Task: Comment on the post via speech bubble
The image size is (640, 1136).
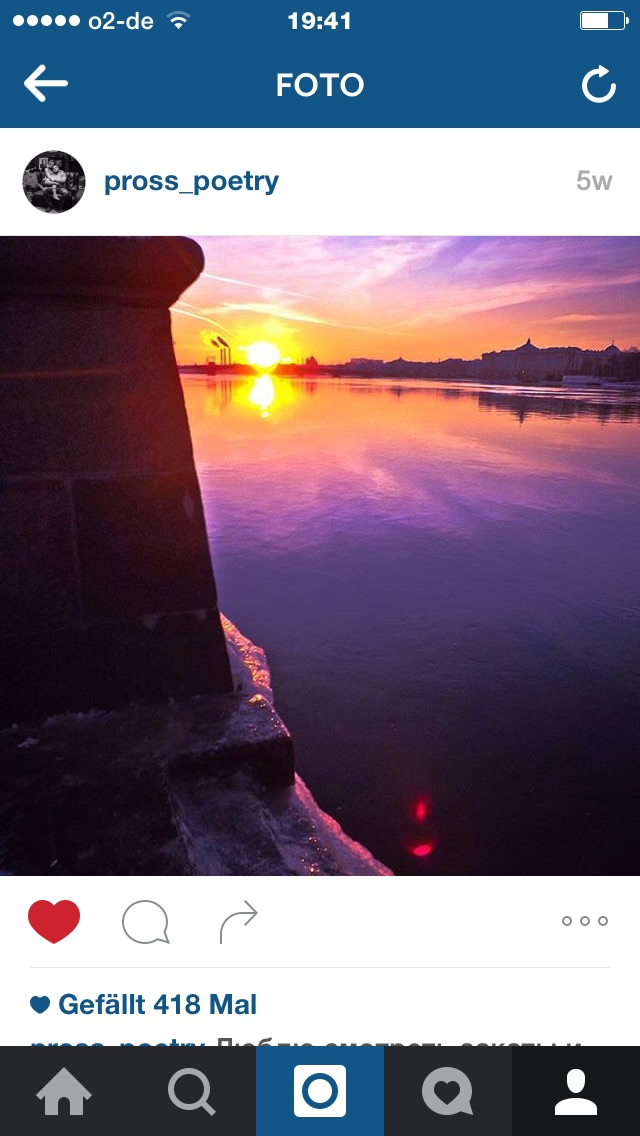Action: [146, 922]
